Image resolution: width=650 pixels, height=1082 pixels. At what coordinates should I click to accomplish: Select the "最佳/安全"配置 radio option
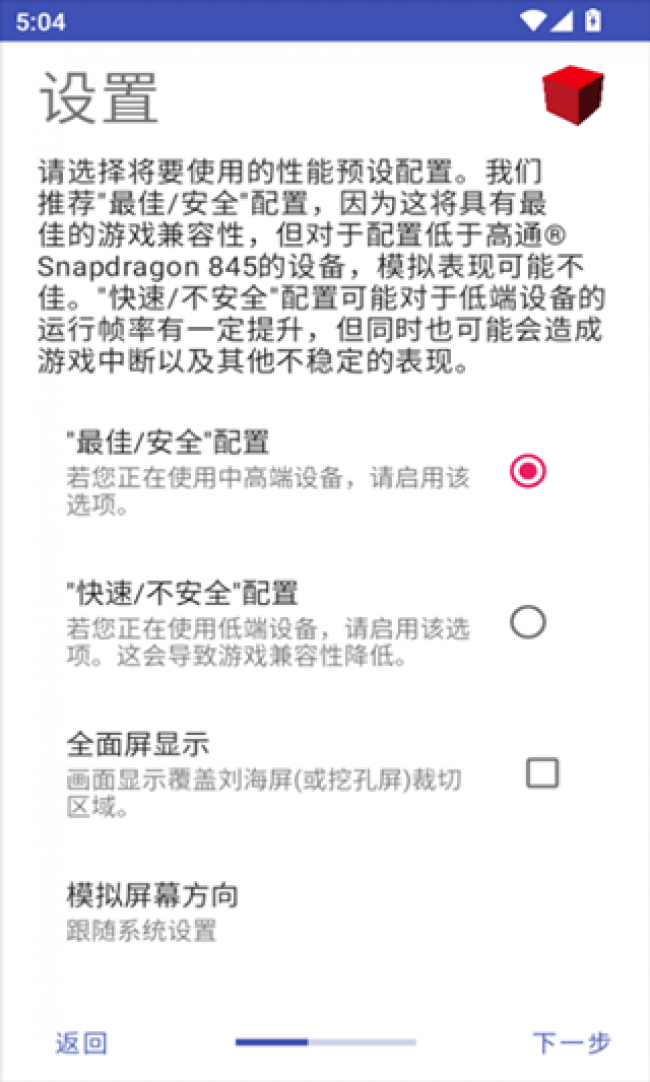tap(527, 470)
